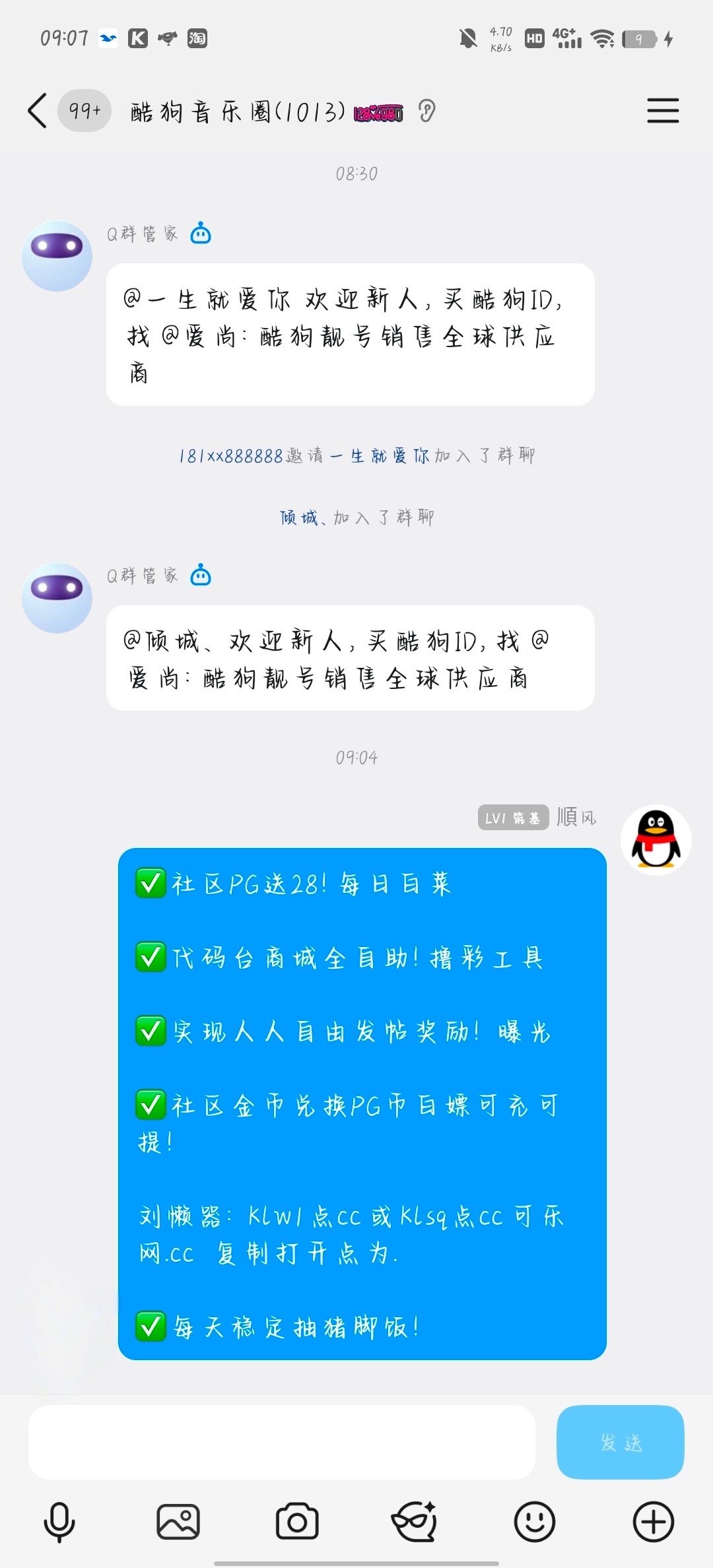Open the group title 酷狗音乐圈(1013)

238,112
